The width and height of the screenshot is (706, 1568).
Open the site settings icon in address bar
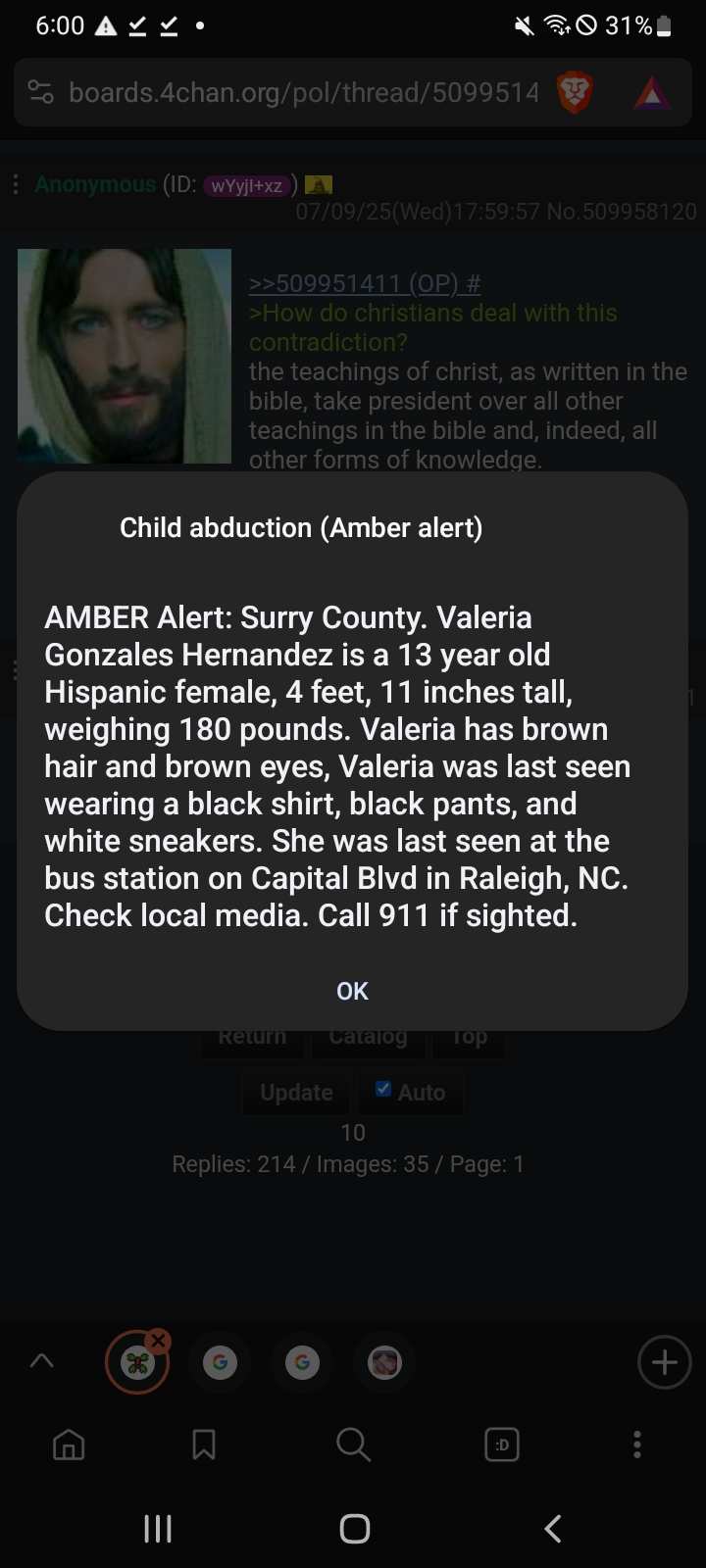pos(40,93)
